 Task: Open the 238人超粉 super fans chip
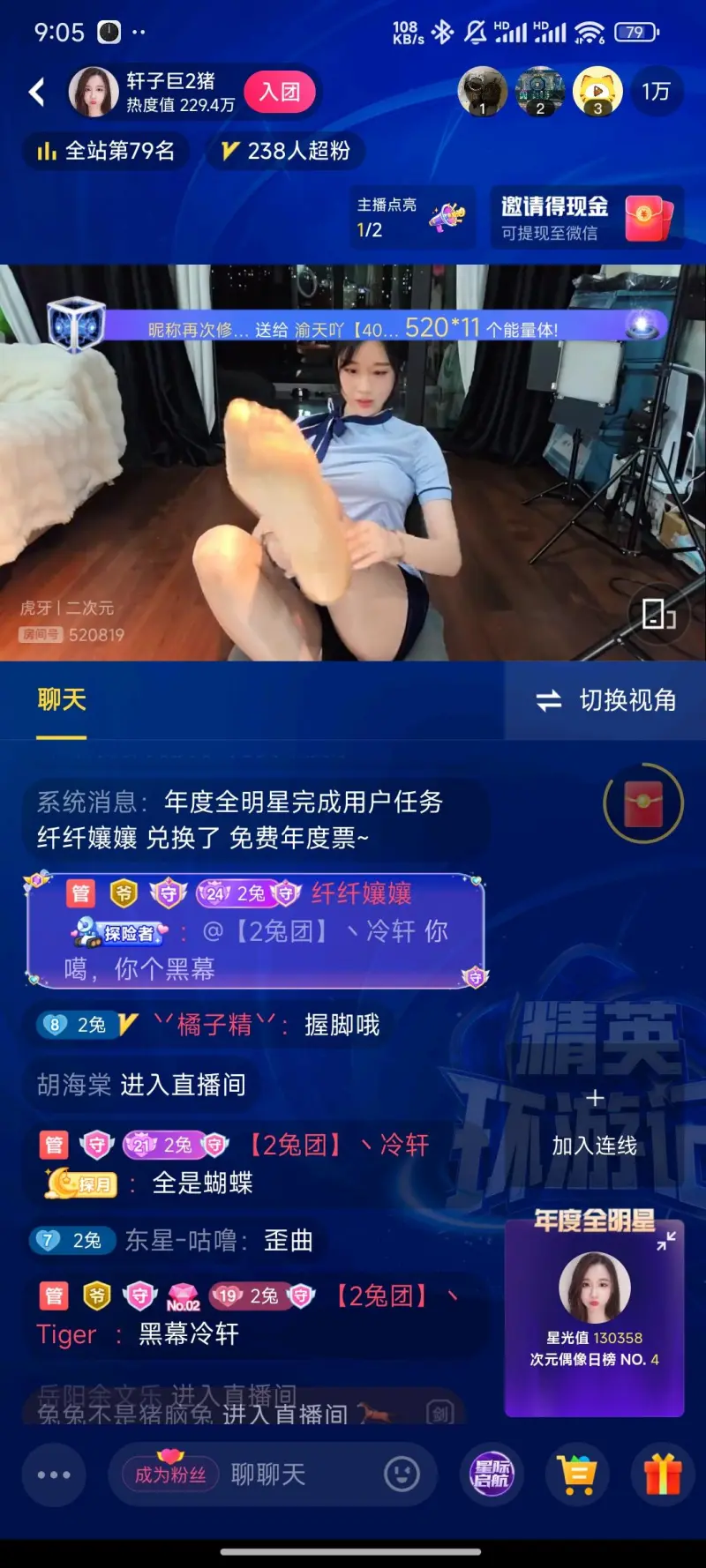[x=287, y=151]
